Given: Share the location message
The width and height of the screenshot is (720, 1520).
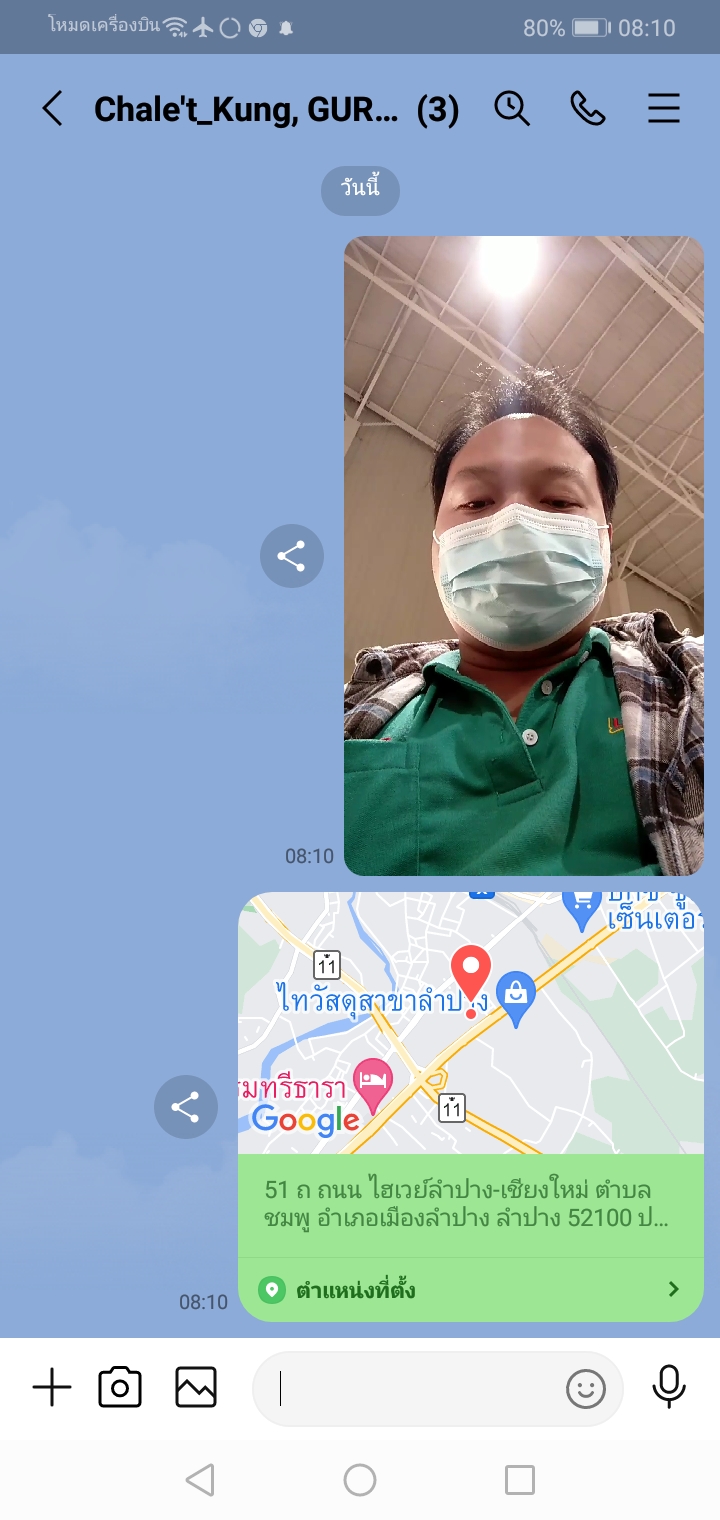Looking at the screenshot, I should 186,1107.
